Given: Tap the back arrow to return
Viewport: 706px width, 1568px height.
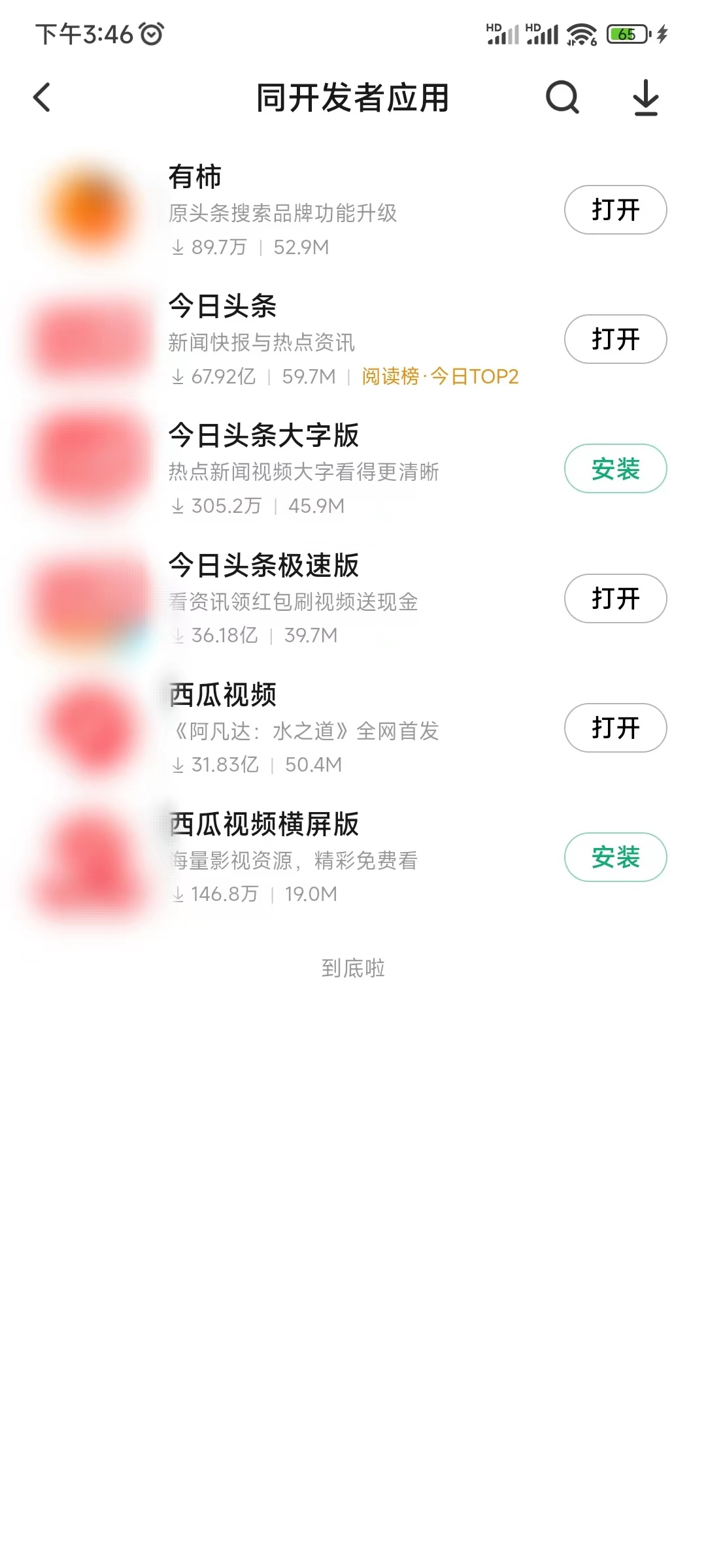Looking at the screenshot, I should [42, 98].
